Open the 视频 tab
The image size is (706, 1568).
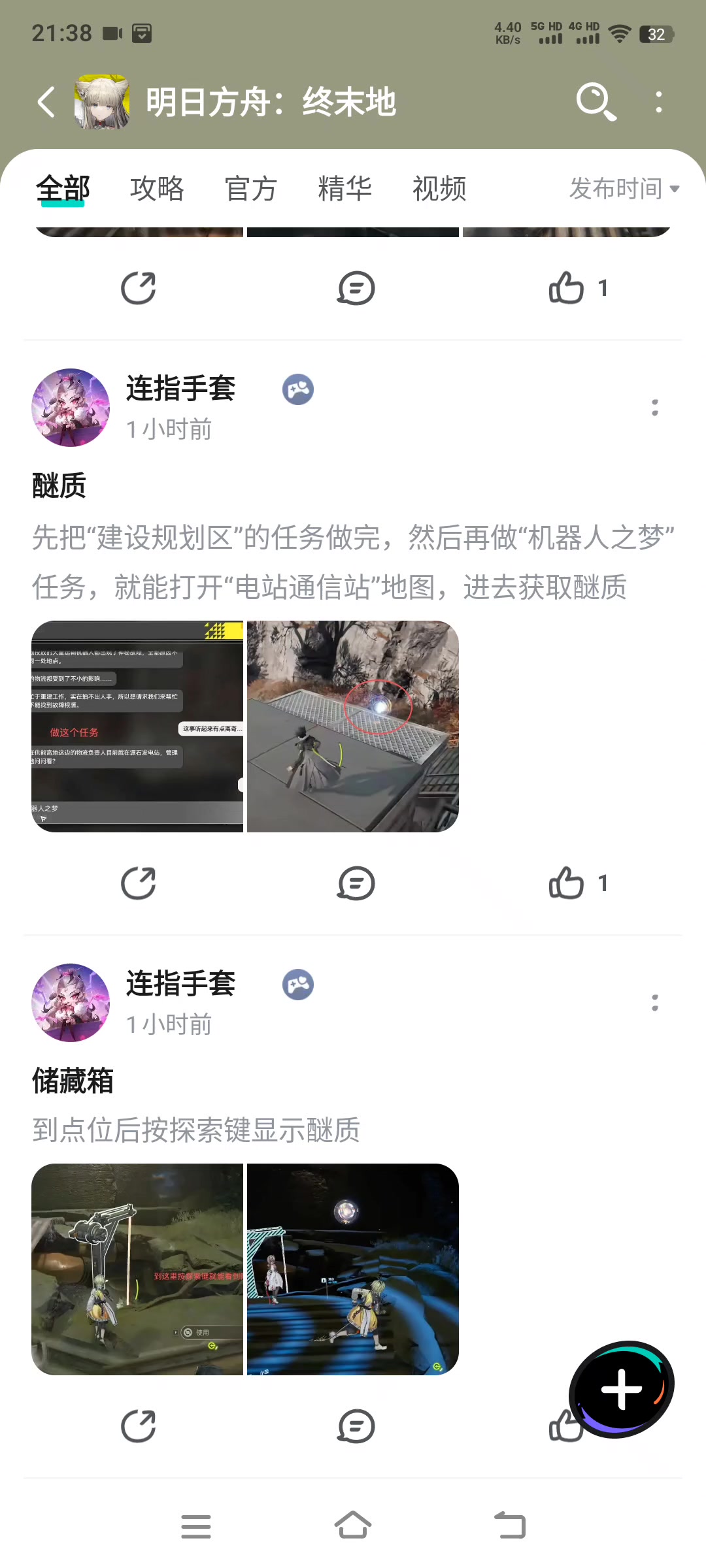pos(439,189)
